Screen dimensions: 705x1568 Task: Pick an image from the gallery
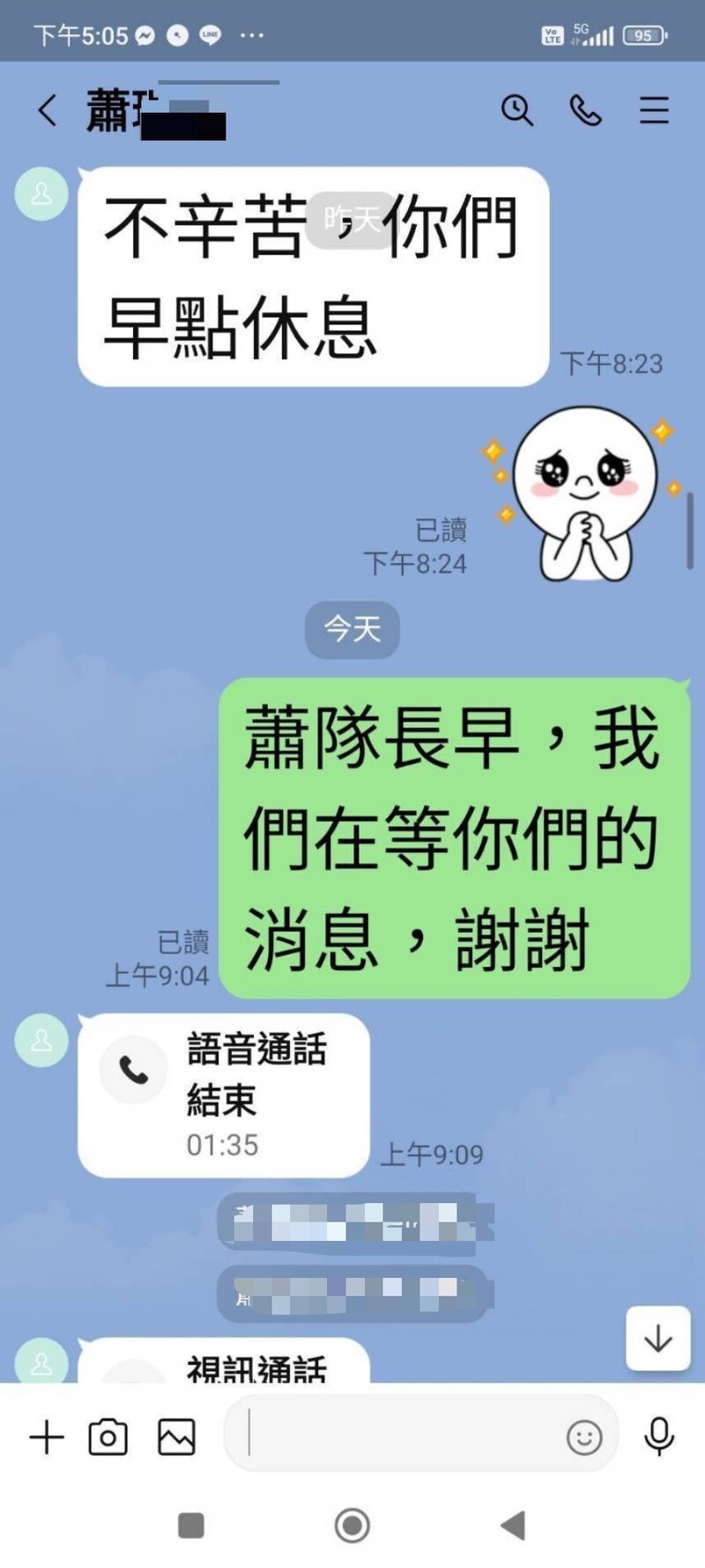[176, 1437]
